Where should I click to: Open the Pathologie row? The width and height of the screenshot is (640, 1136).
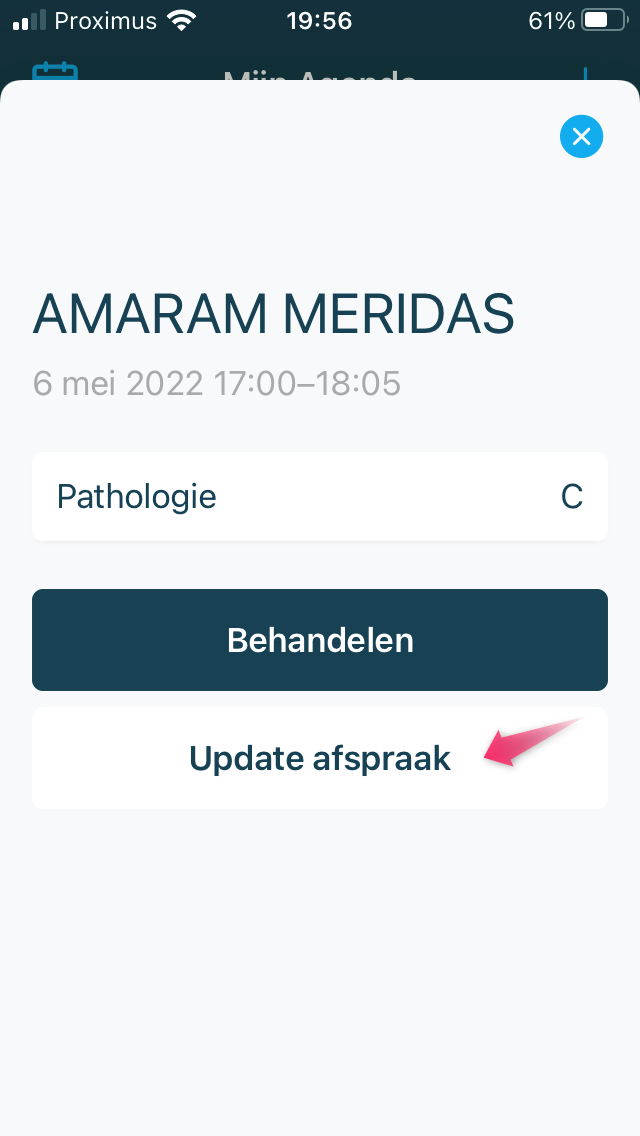pyautogui.click(x=320, y=496)
